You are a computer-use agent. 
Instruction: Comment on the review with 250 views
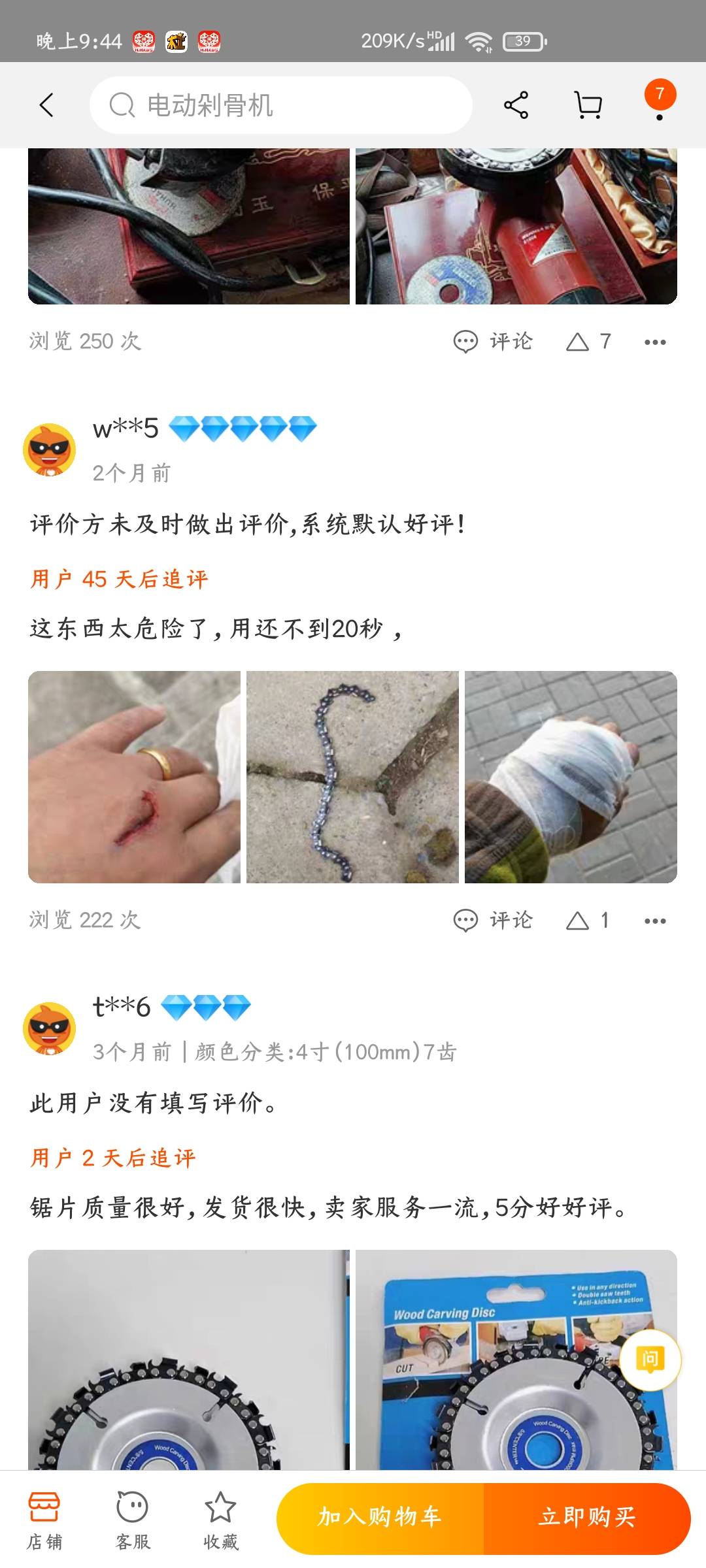coord(494,341)
